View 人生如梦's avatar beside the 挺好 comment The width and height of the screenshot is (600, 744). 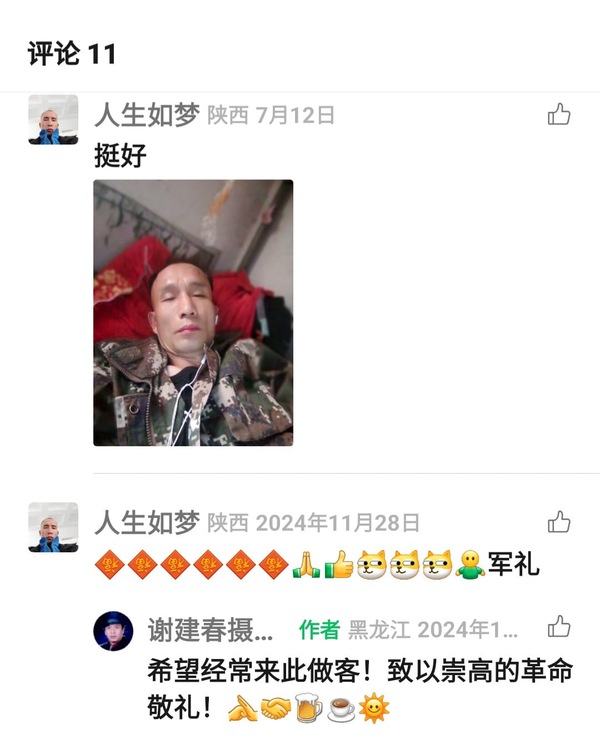(x=53, y=120)
